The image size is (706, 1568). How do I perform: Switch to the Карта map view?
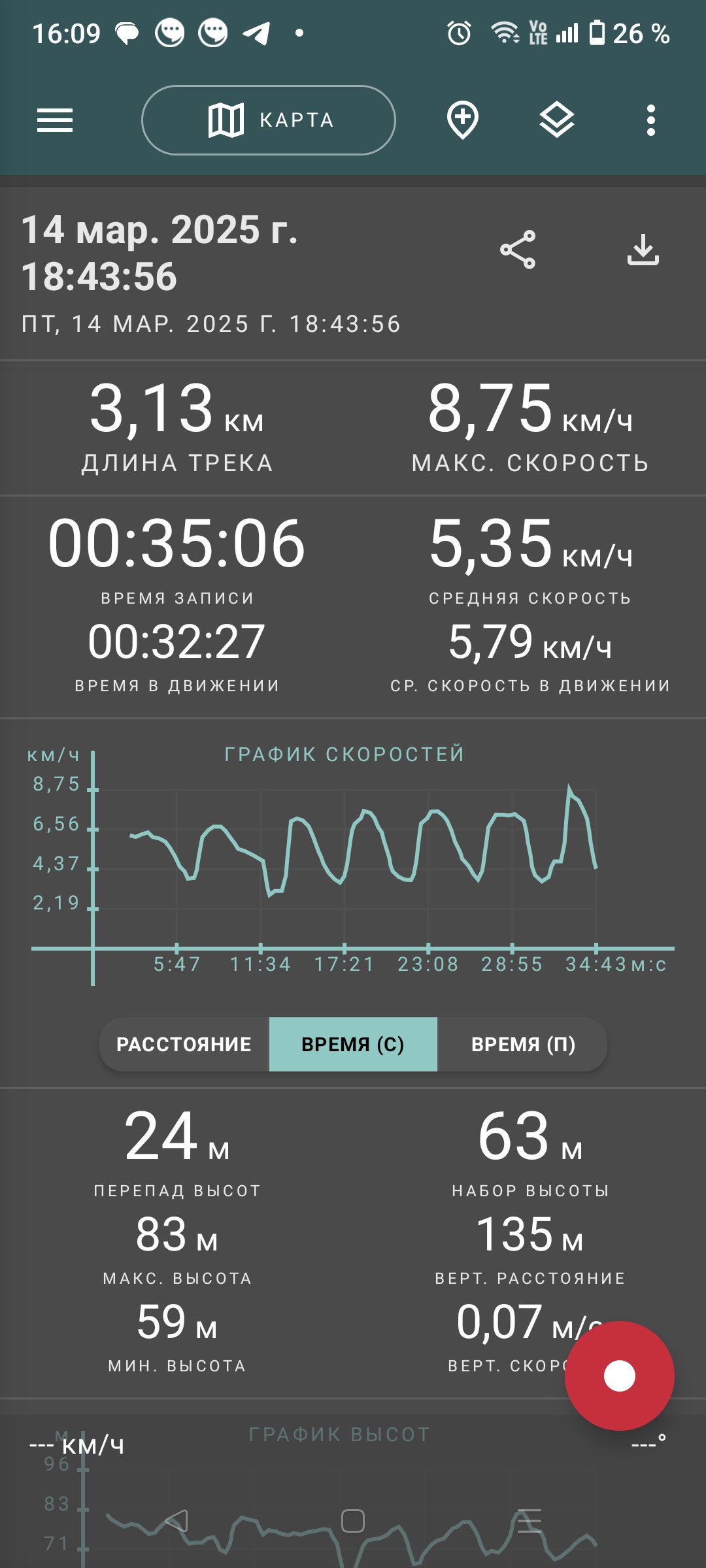[x=269, y=120]
